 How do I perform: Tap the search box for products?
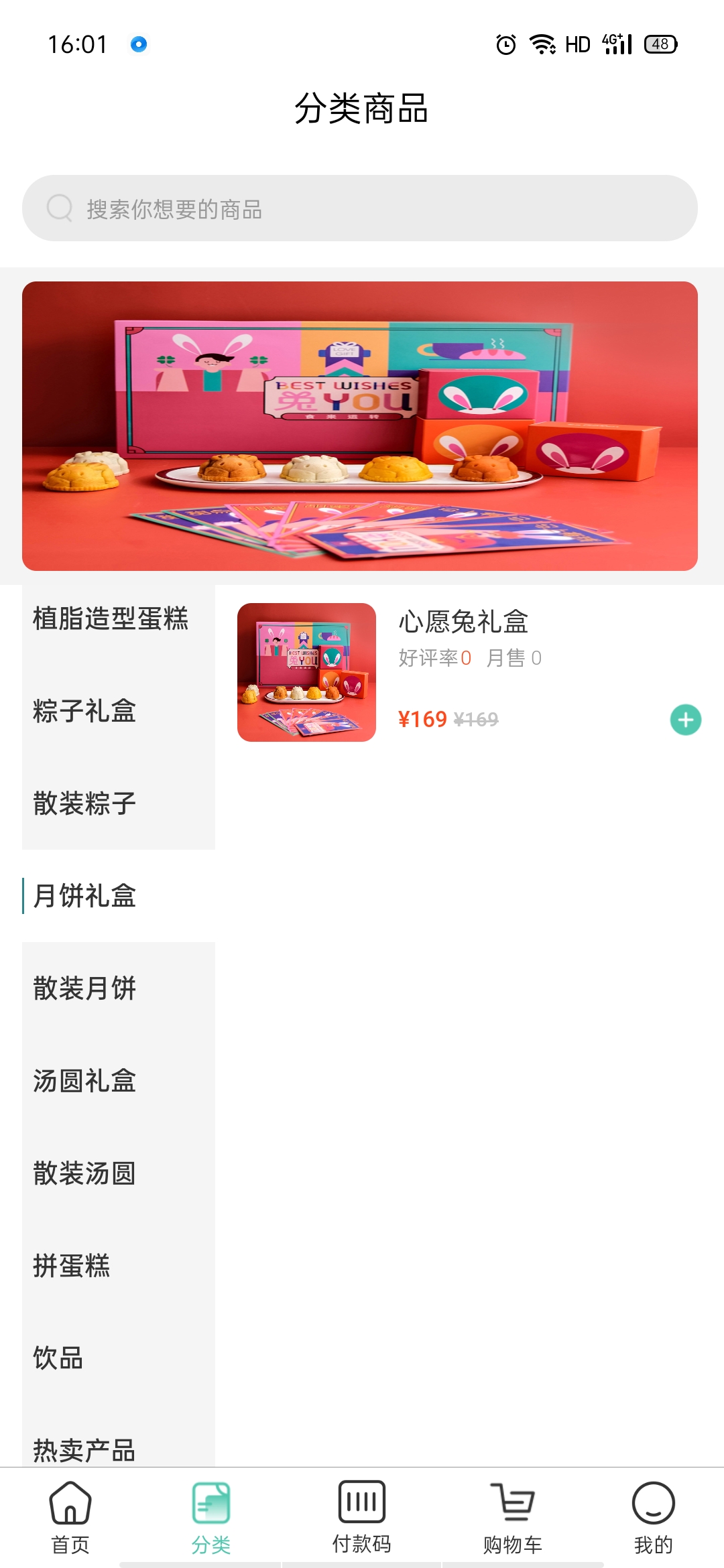tap(360, 208)
